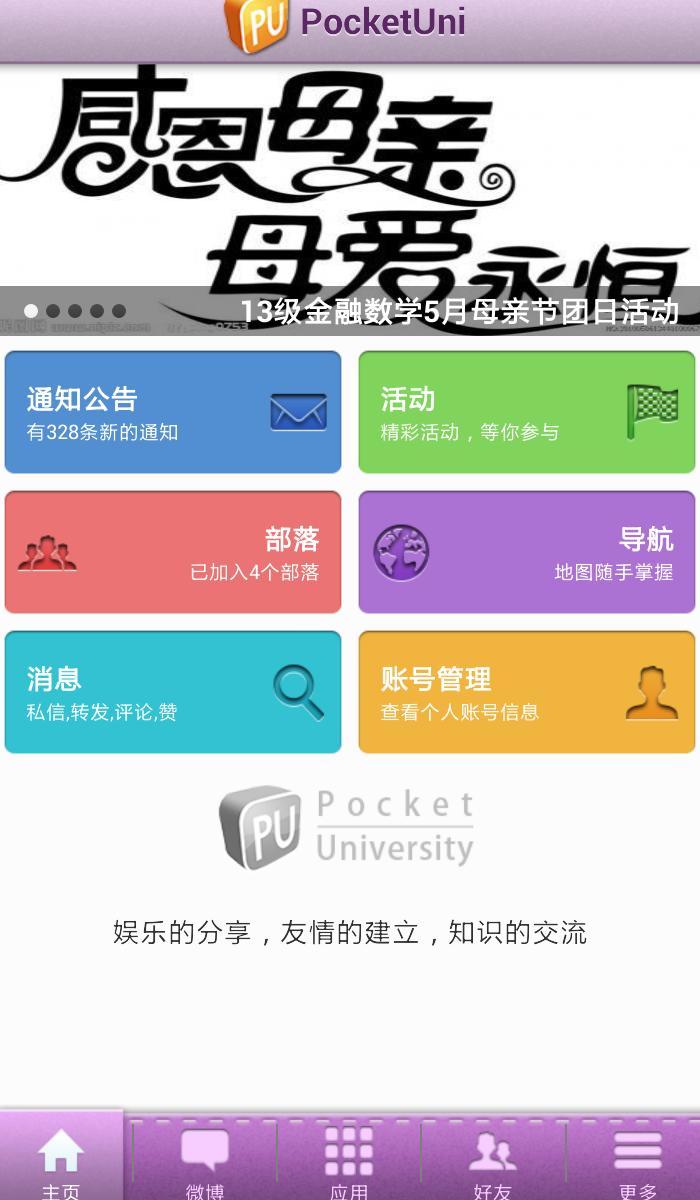Open the 母亲节团日活动 banner
This screenshot has height=1200, width=700.
pos(350,200)
